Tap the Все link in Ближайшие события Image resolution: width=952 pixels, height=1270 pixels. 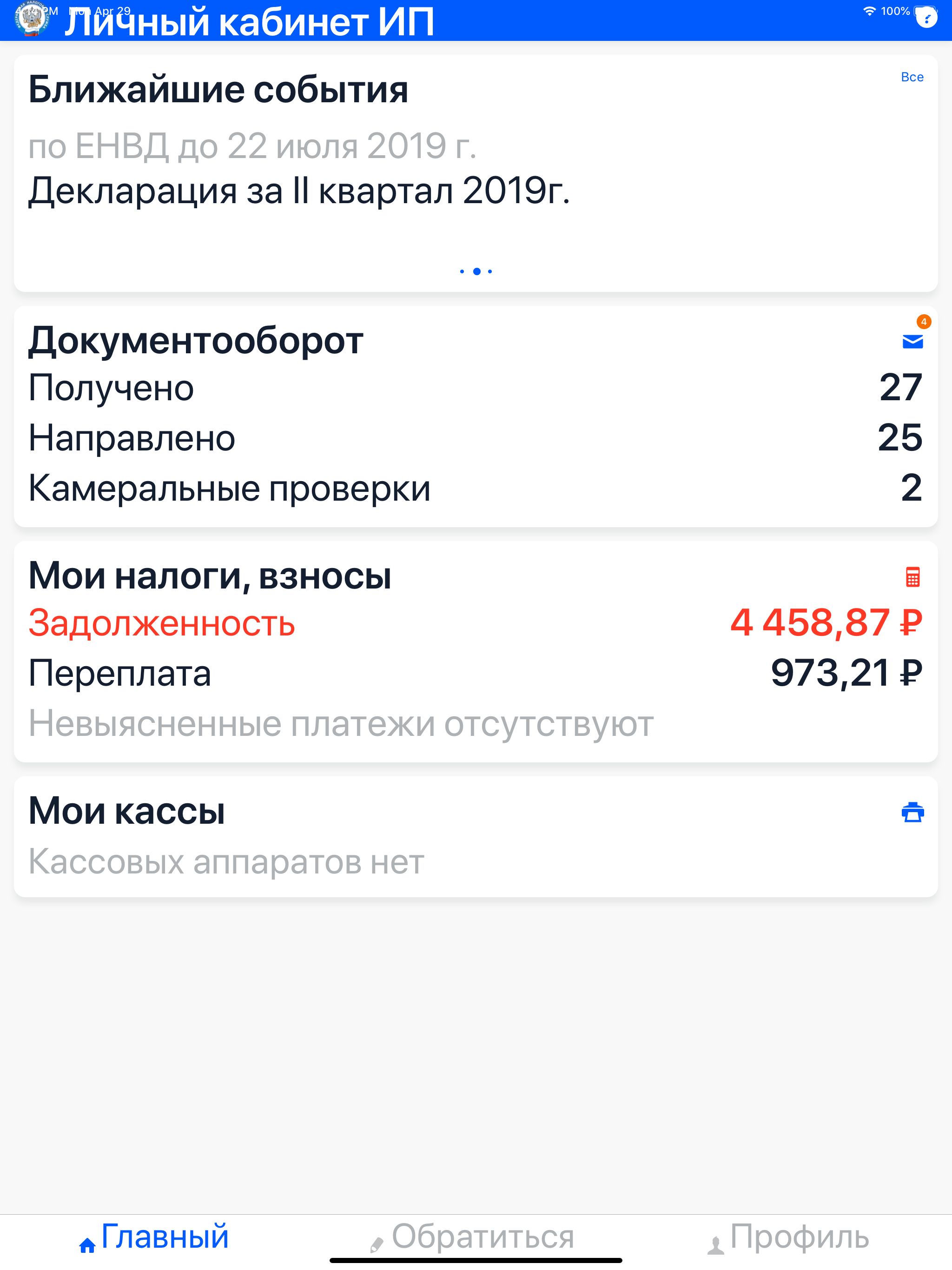click(x=912, y=76)
